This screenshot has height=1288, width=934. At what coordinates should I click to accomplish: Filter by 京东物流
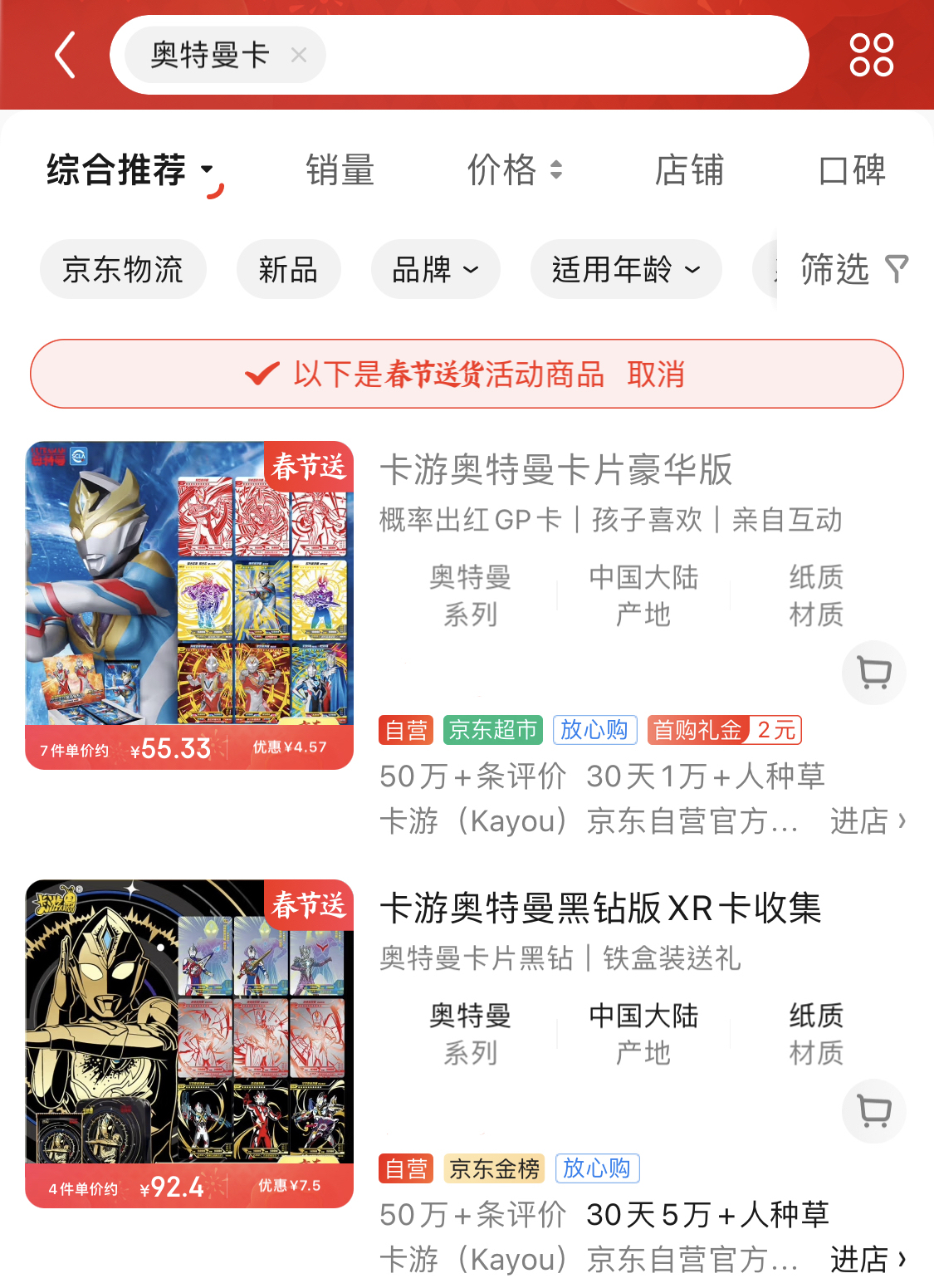point(123,270)
